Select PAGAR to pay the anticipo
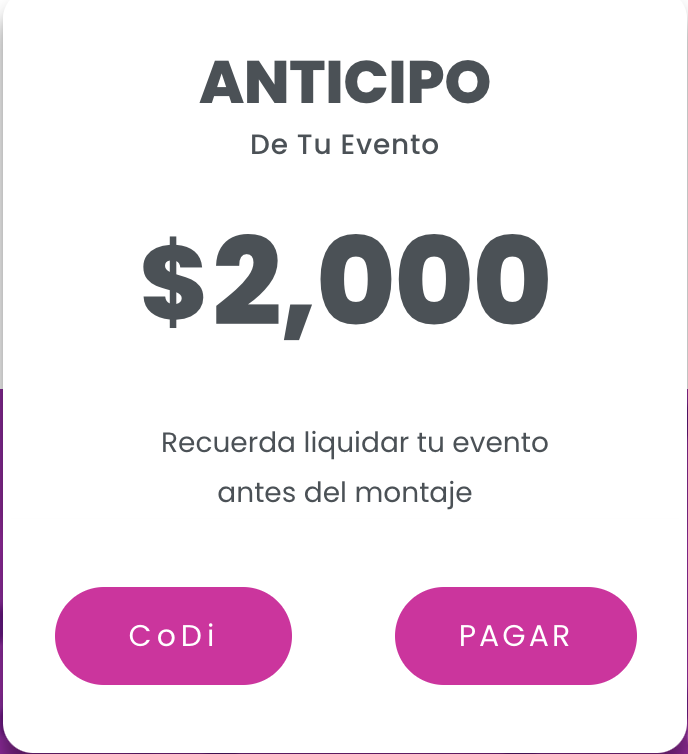Screen dimensions: 688x754 tap(515, 636)
